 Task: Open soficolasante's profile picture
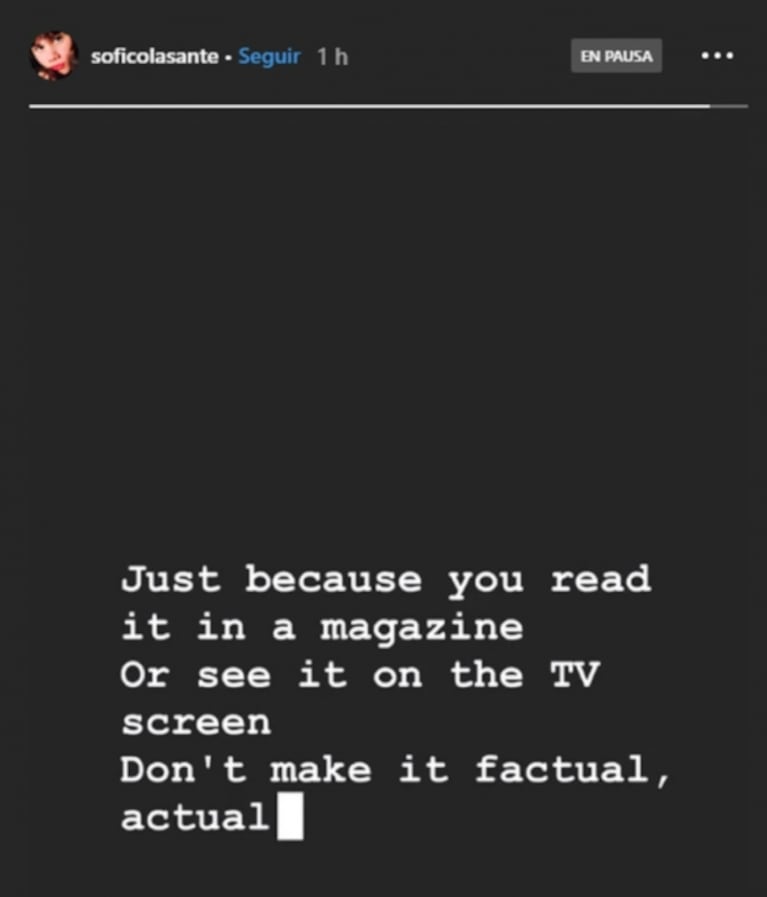click(53, 57)
